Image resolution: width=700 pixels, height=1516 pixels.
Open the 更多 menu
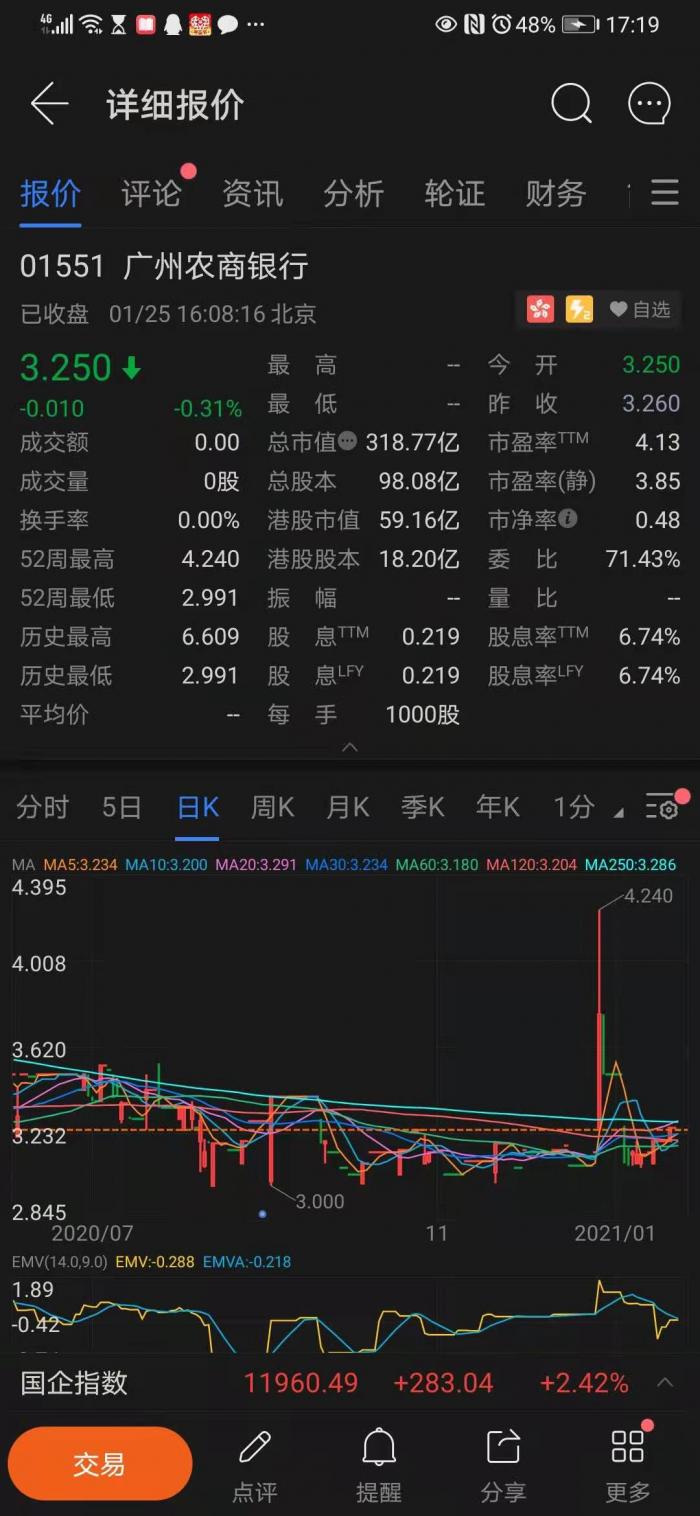click(628, 1466)
